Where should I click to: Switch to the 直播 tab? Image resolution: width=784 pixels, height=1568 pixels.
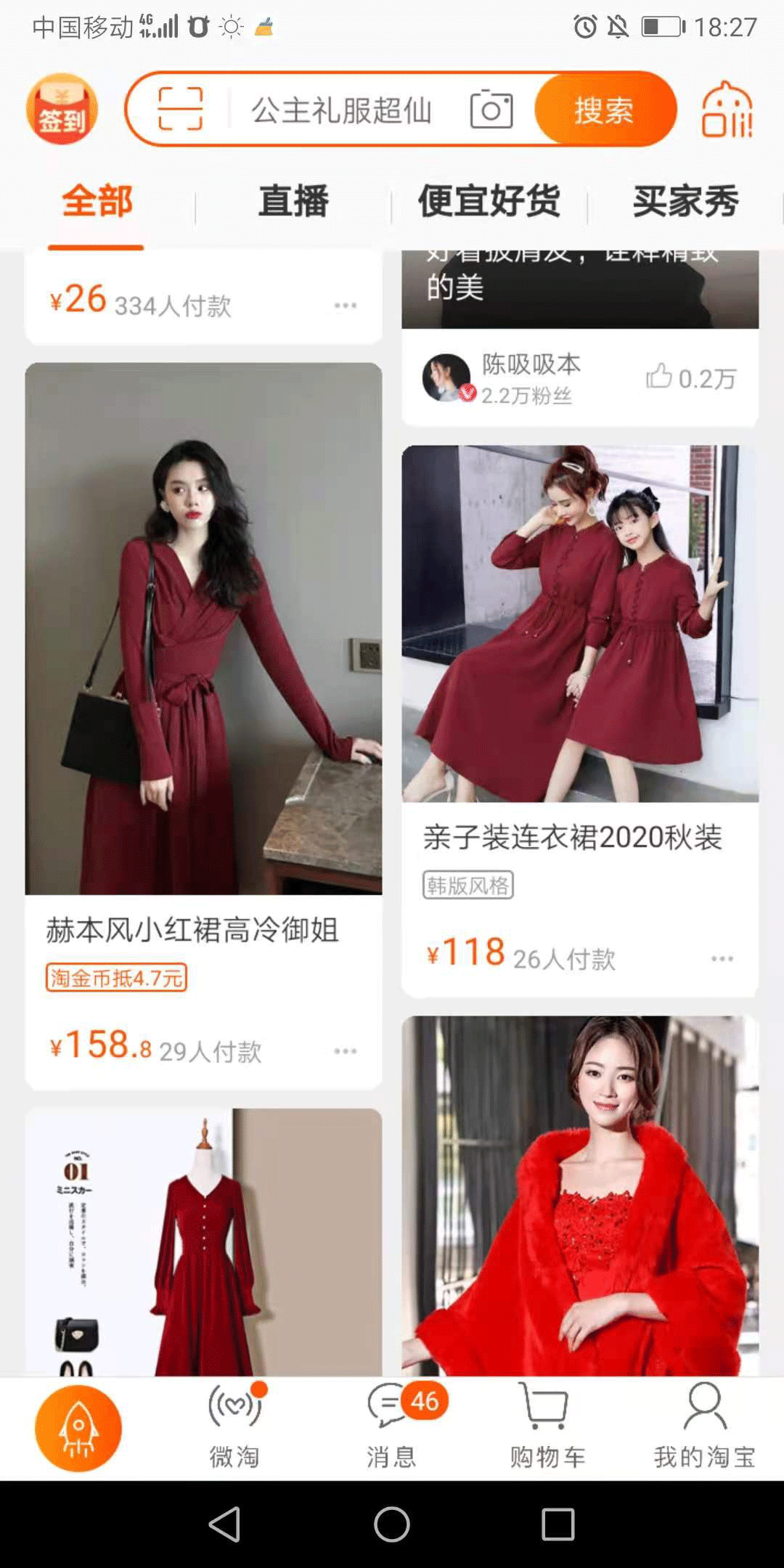click(293, 202)
